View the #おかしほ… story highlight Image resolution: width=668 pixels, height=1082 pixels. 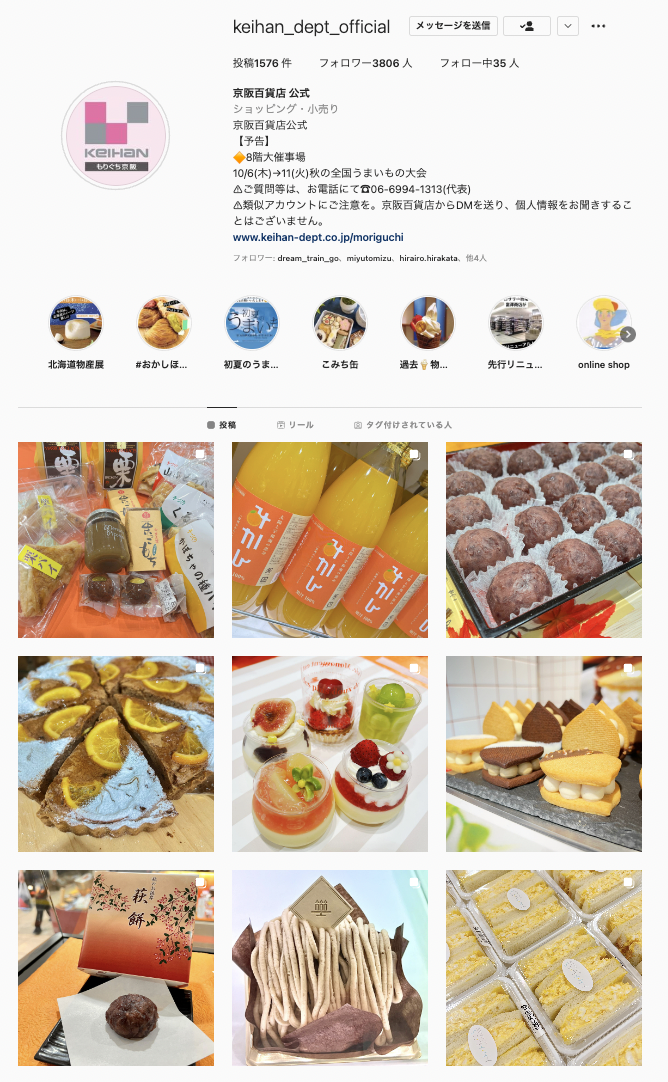pos(163,322)
